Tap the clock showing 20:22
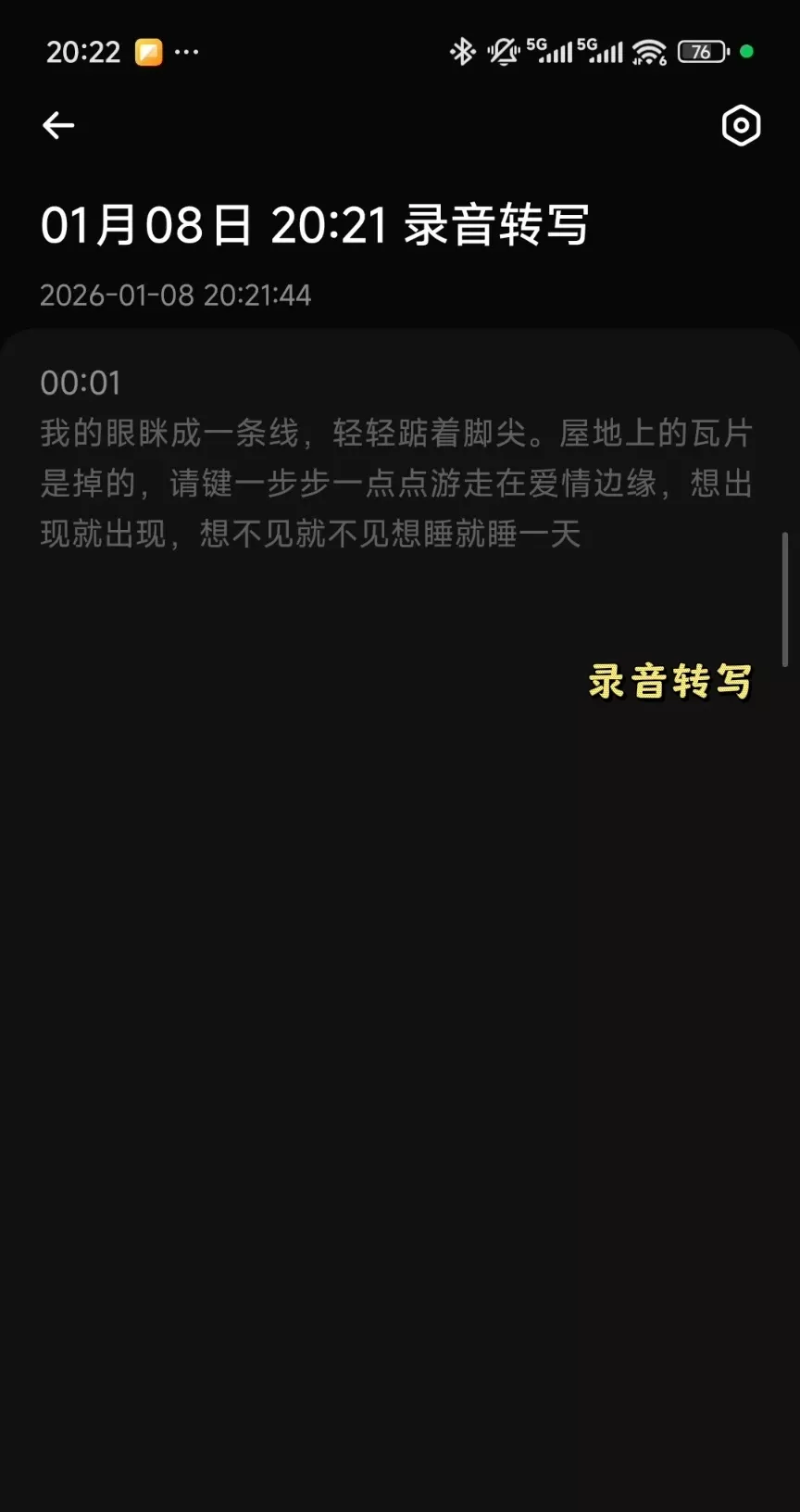The width and height of the screenshot is (800, 1512). pyautogui.click(x=84, y=51)
